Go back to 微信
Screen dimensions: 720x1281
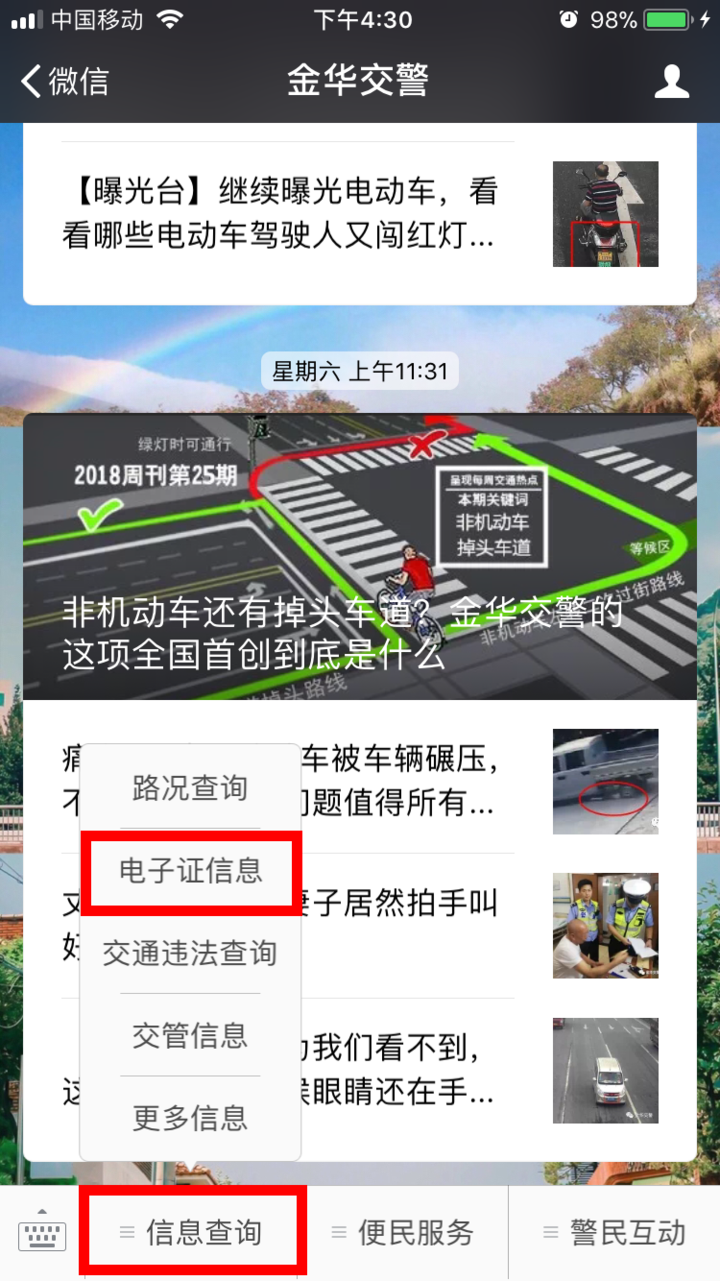point(66,81)
